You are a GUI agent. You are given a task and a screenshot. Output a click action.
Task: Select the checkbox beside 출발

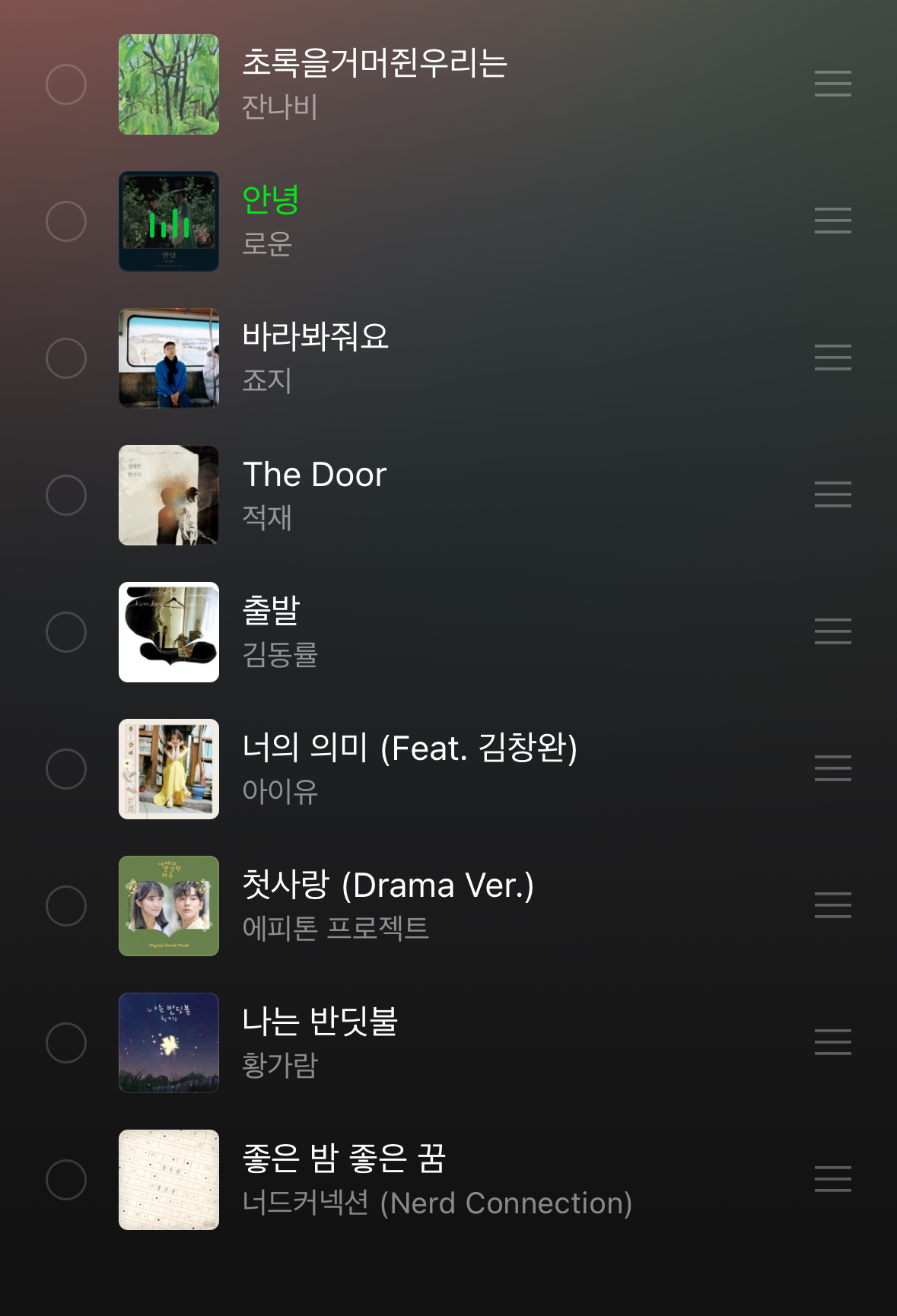[66, 632]
